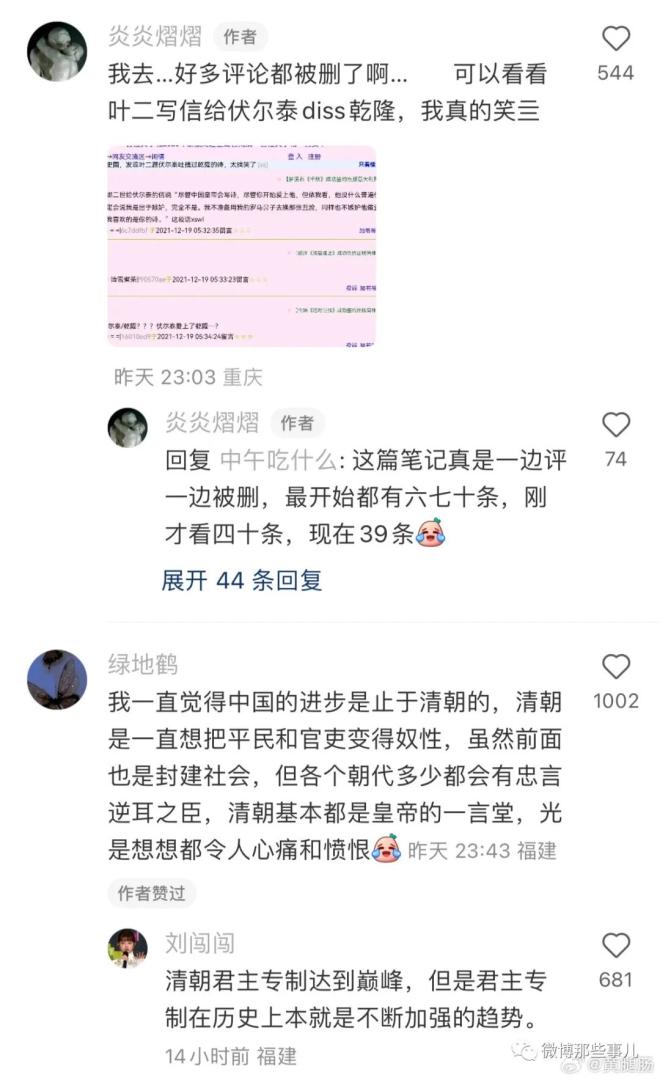Like the top comment by 炎炎熠熠
This screenshot has height=1080, width=660.
tap(616, 40)
